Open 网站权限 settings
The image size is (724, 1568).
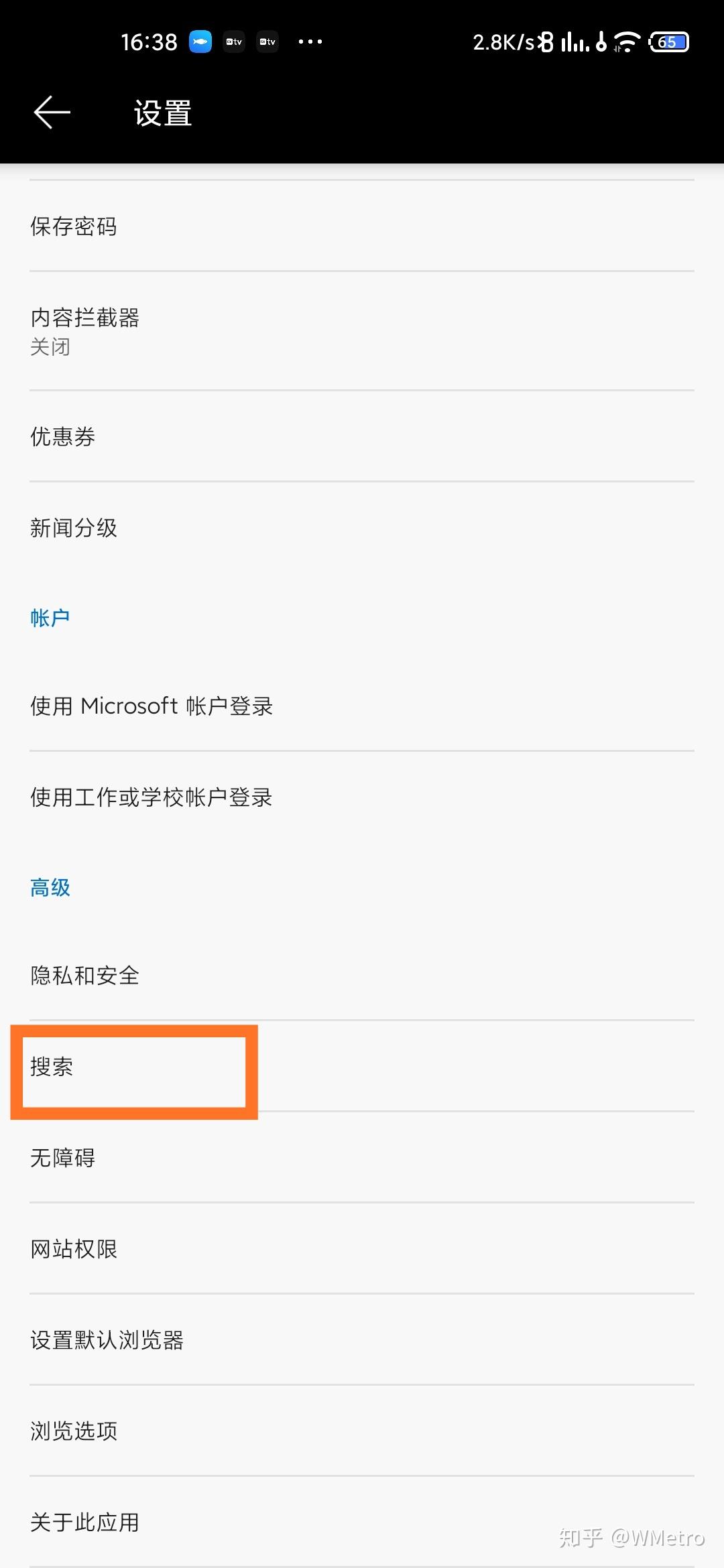point(362,1248)
